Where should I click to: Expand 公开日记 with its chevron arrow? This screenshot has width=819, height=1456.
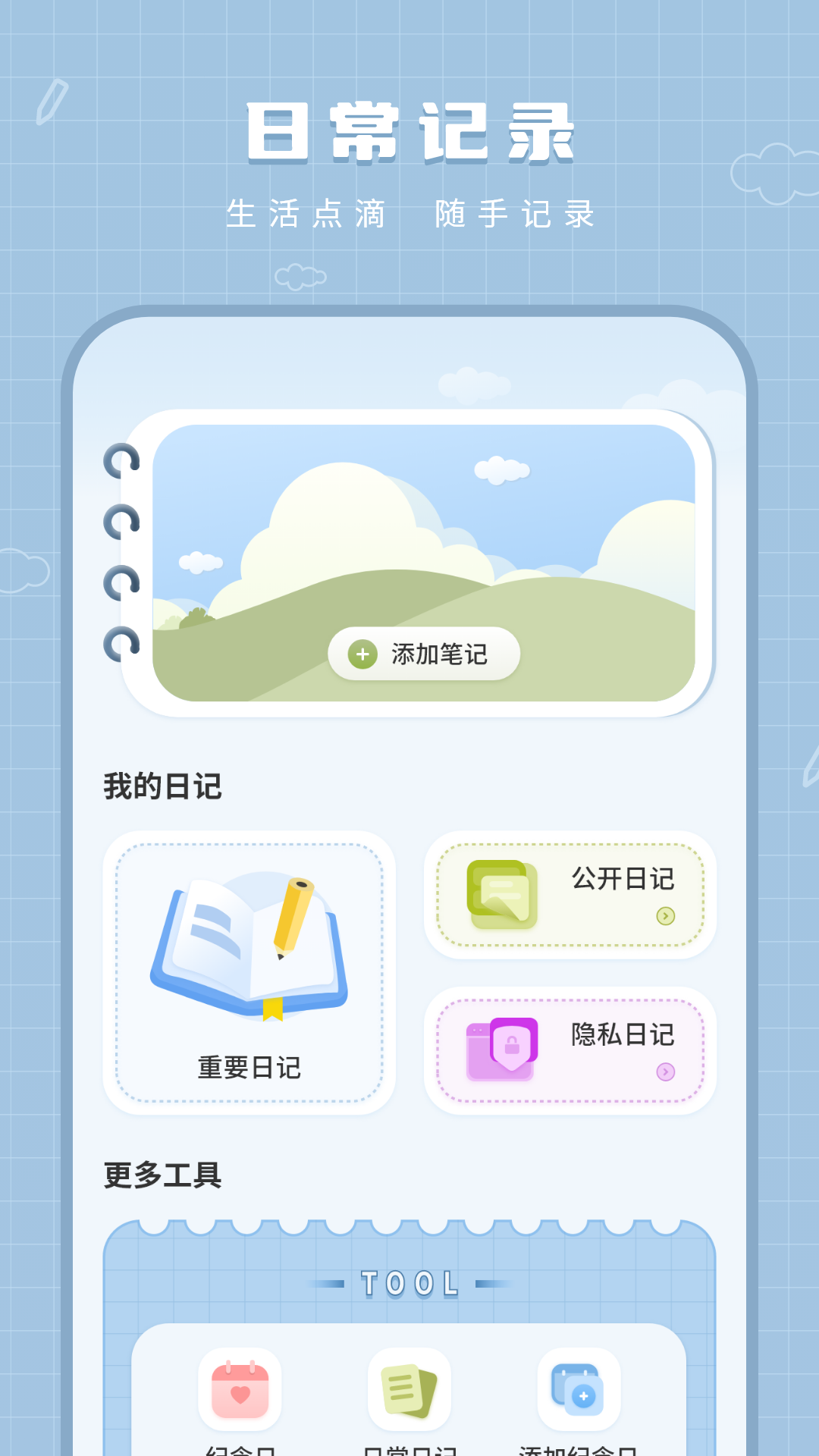click(x=666, y=916)
